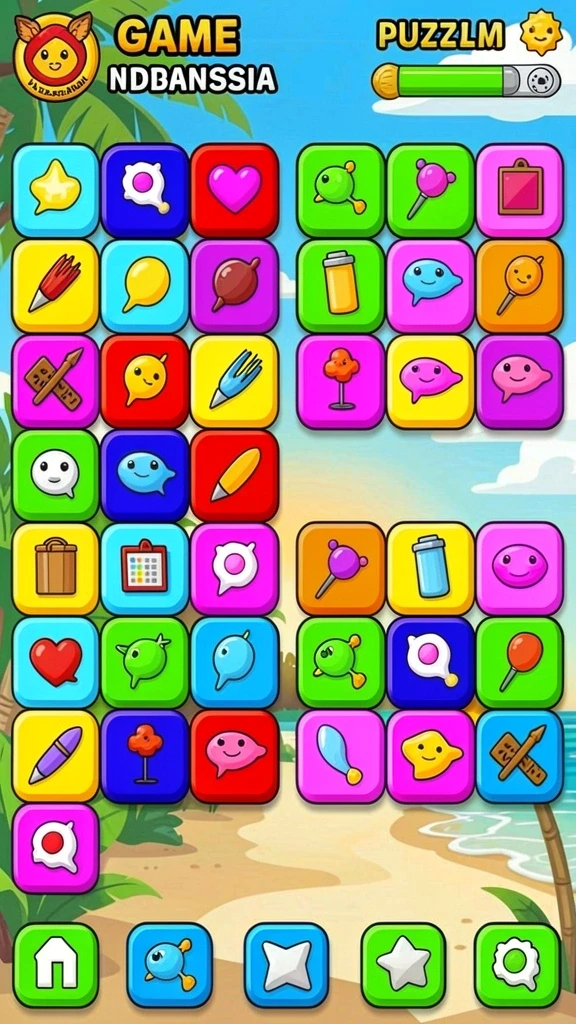
Task: Choose the yellow bottle on green tile
Action: click(x=341, y=285)
